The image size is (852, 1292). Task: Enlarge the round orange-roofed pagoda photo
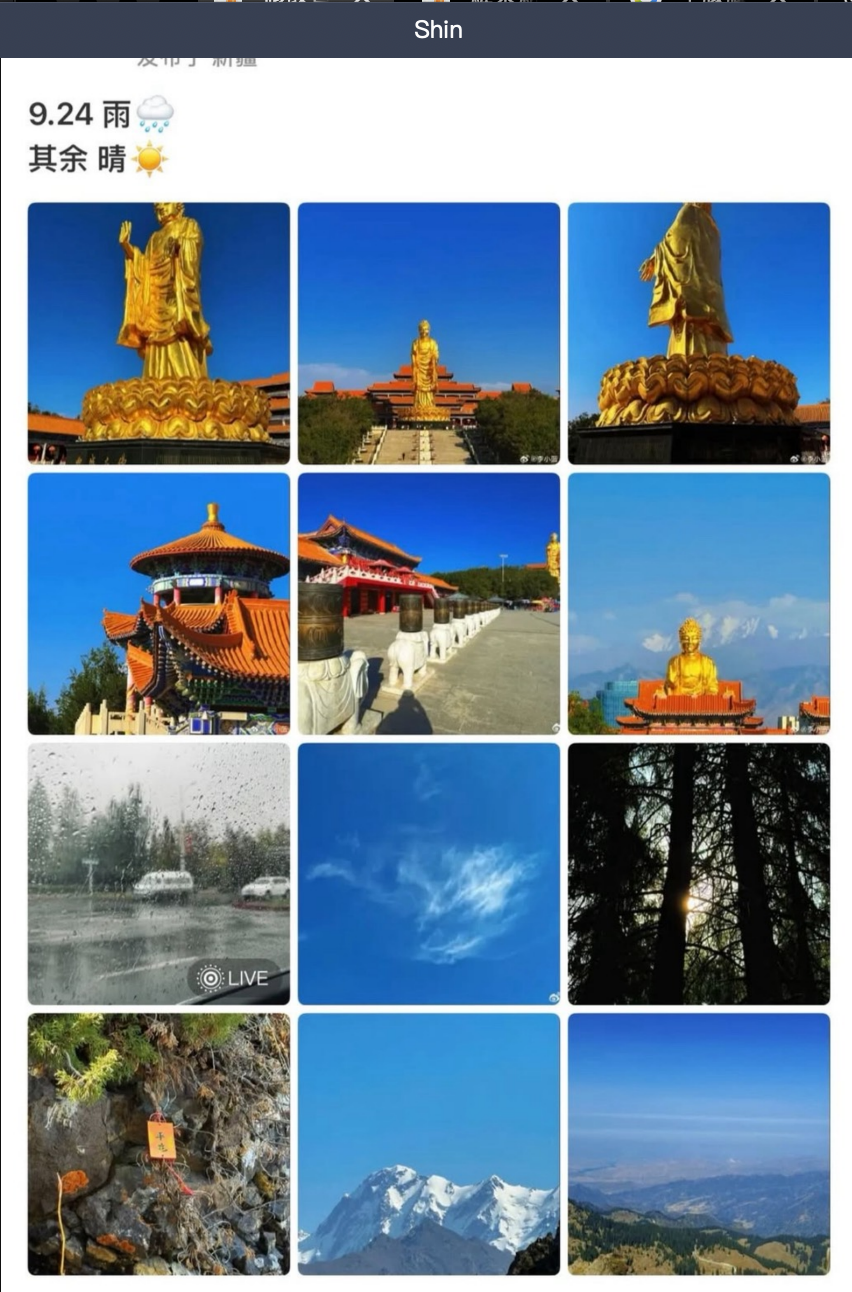coord(159,603)
